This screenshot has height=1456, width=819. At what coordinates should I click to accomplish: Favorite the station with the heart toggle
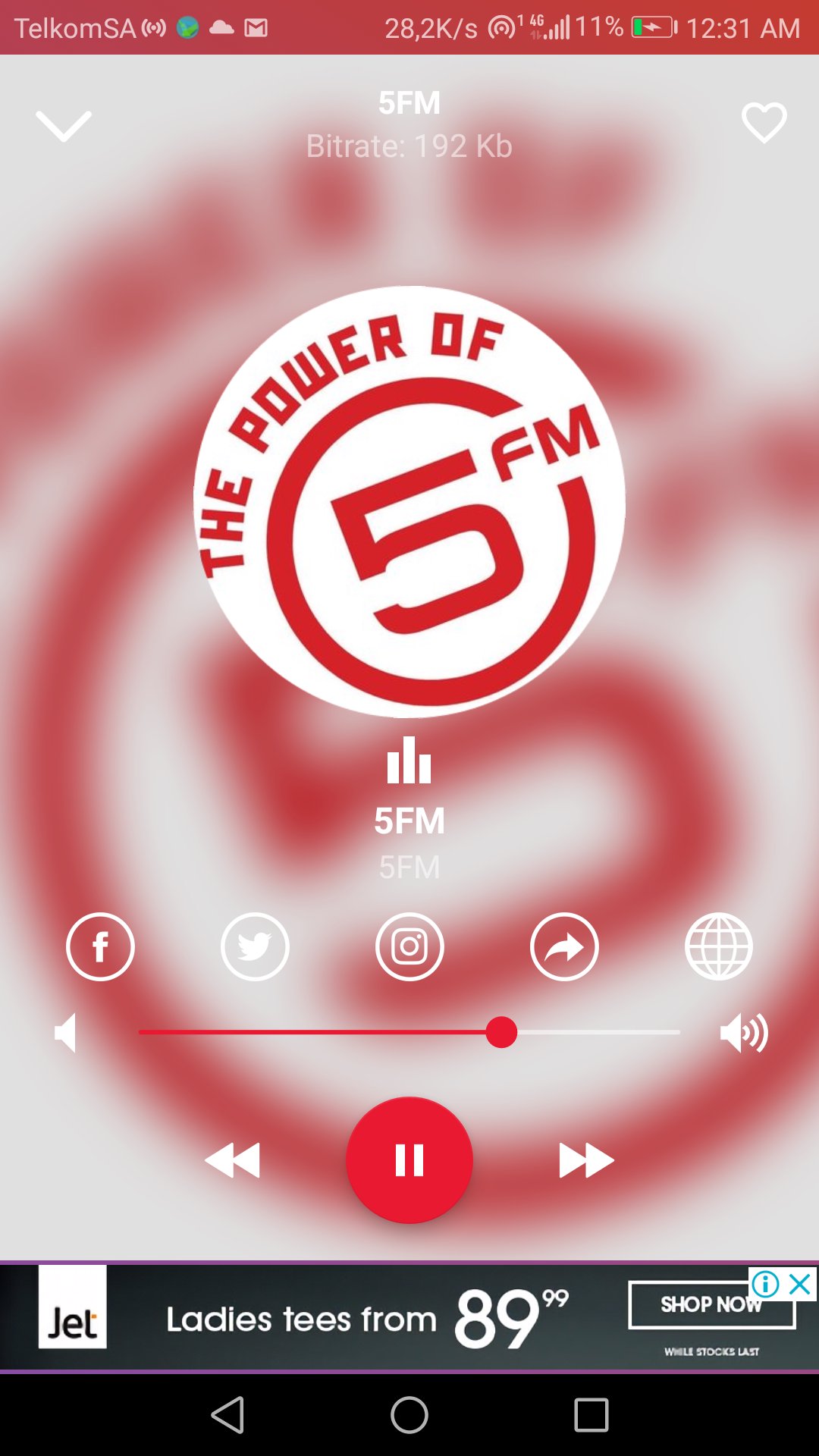click(764, 123)
